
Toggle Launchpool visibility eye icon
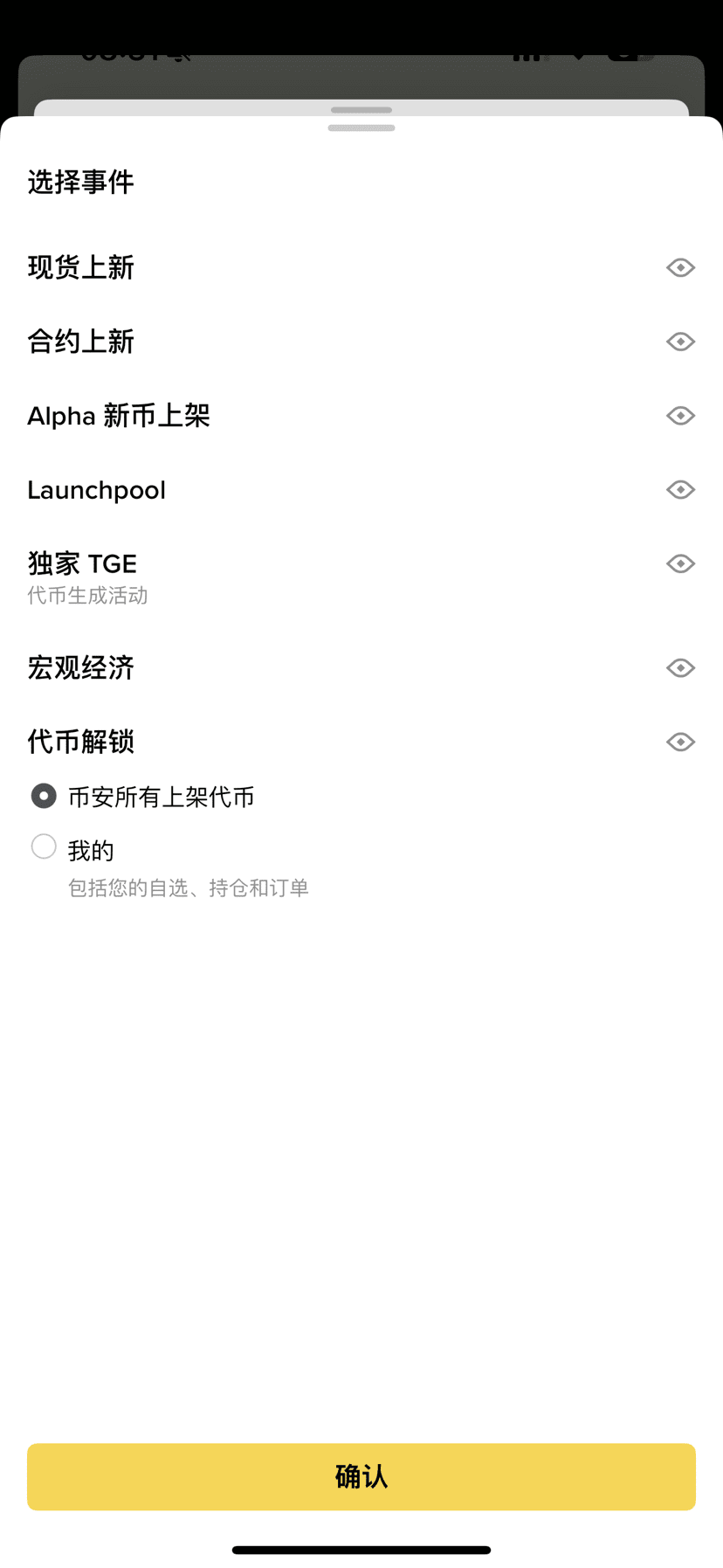click(x=680, y=490)
